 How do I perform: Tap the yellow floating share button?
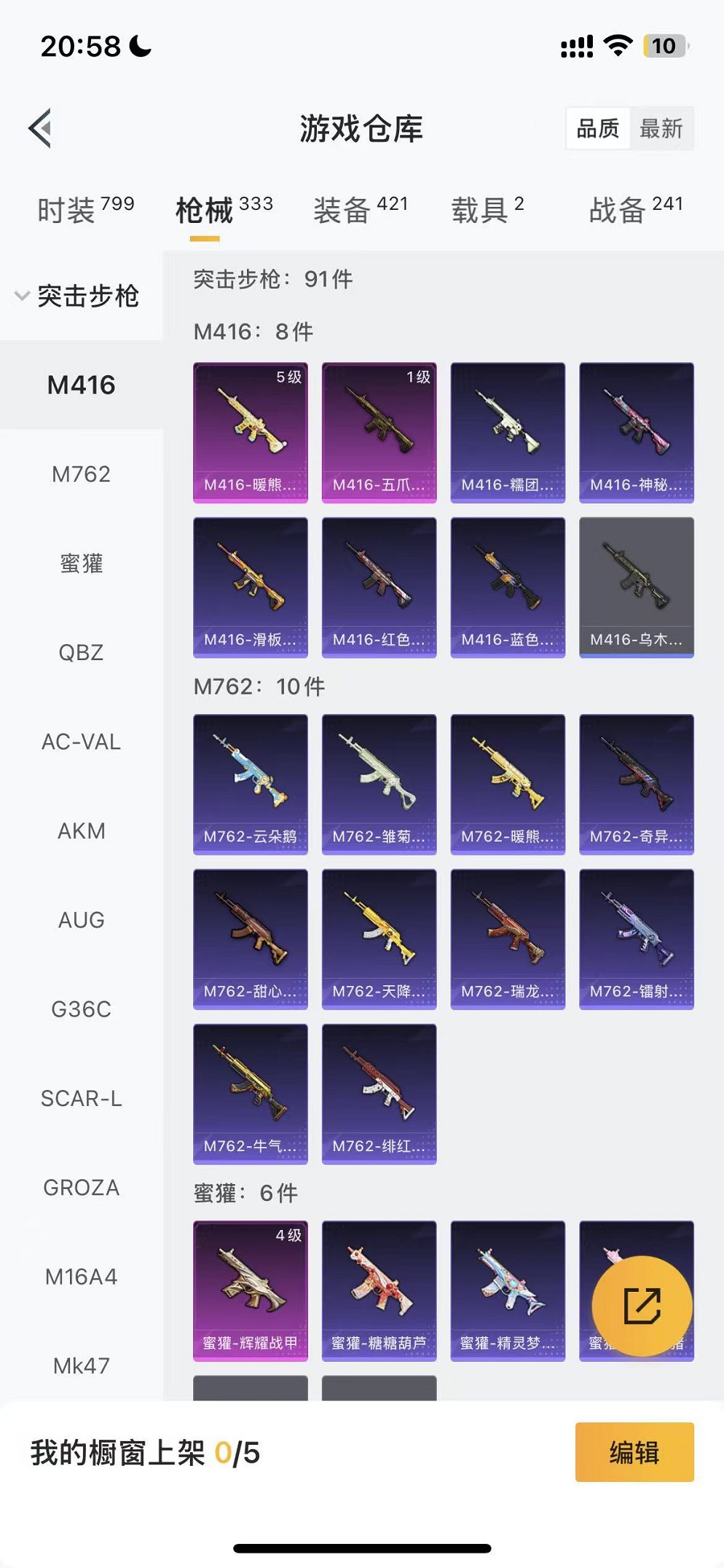[642, 1306]
